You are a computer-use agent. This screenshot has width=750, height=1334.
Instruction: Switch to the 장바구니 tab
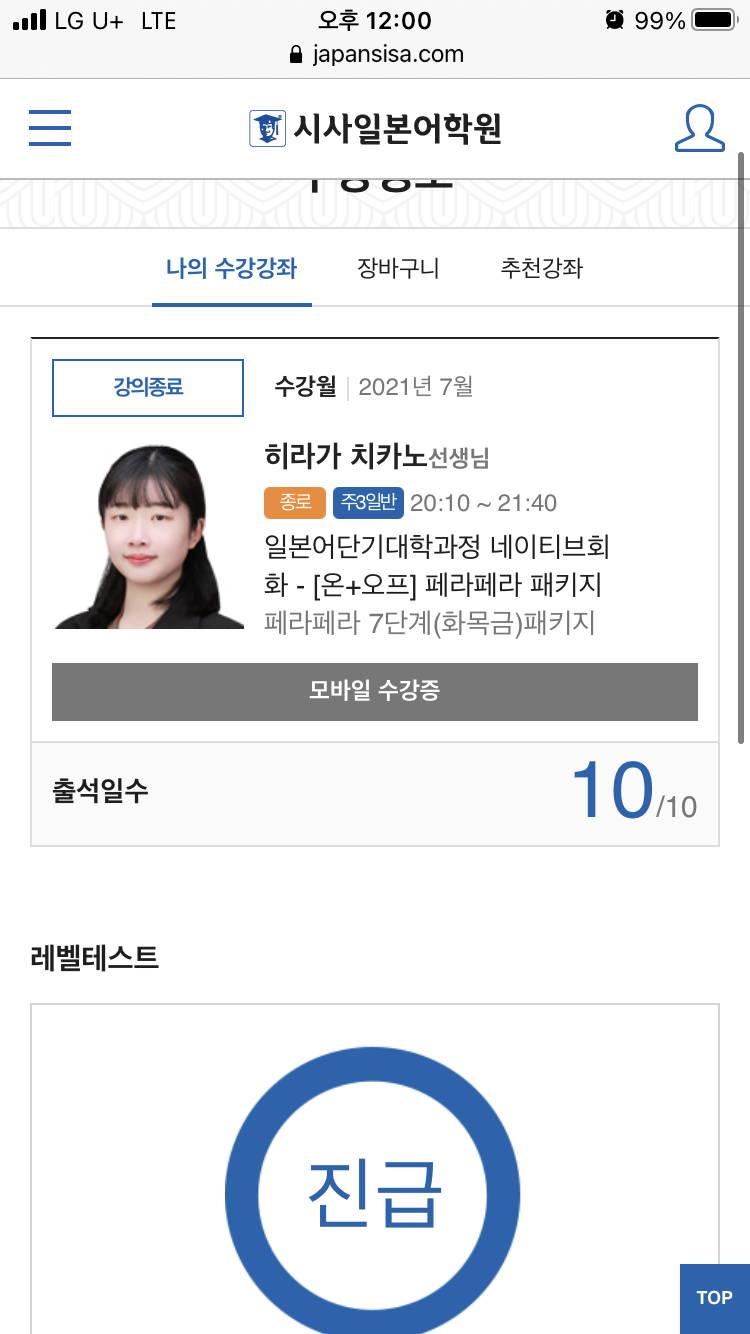coord(398,268)
